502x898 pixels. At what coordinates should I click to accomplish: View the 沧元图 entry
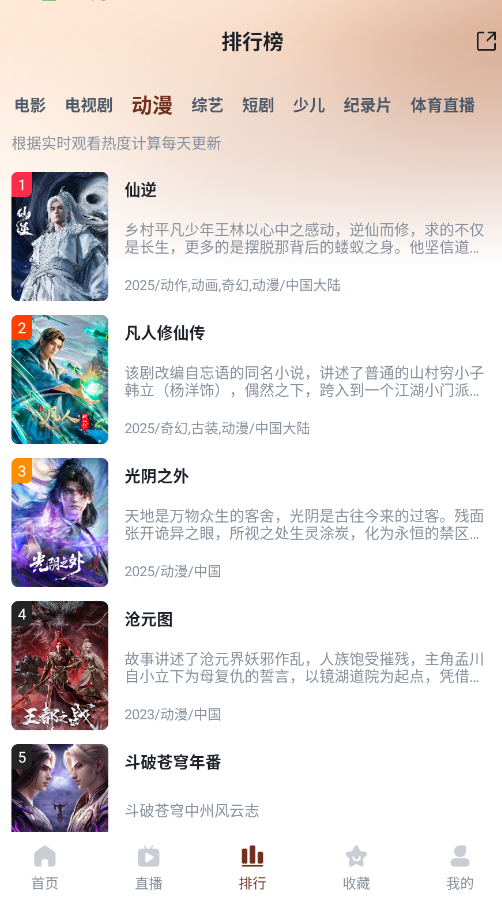pos(251,666)
